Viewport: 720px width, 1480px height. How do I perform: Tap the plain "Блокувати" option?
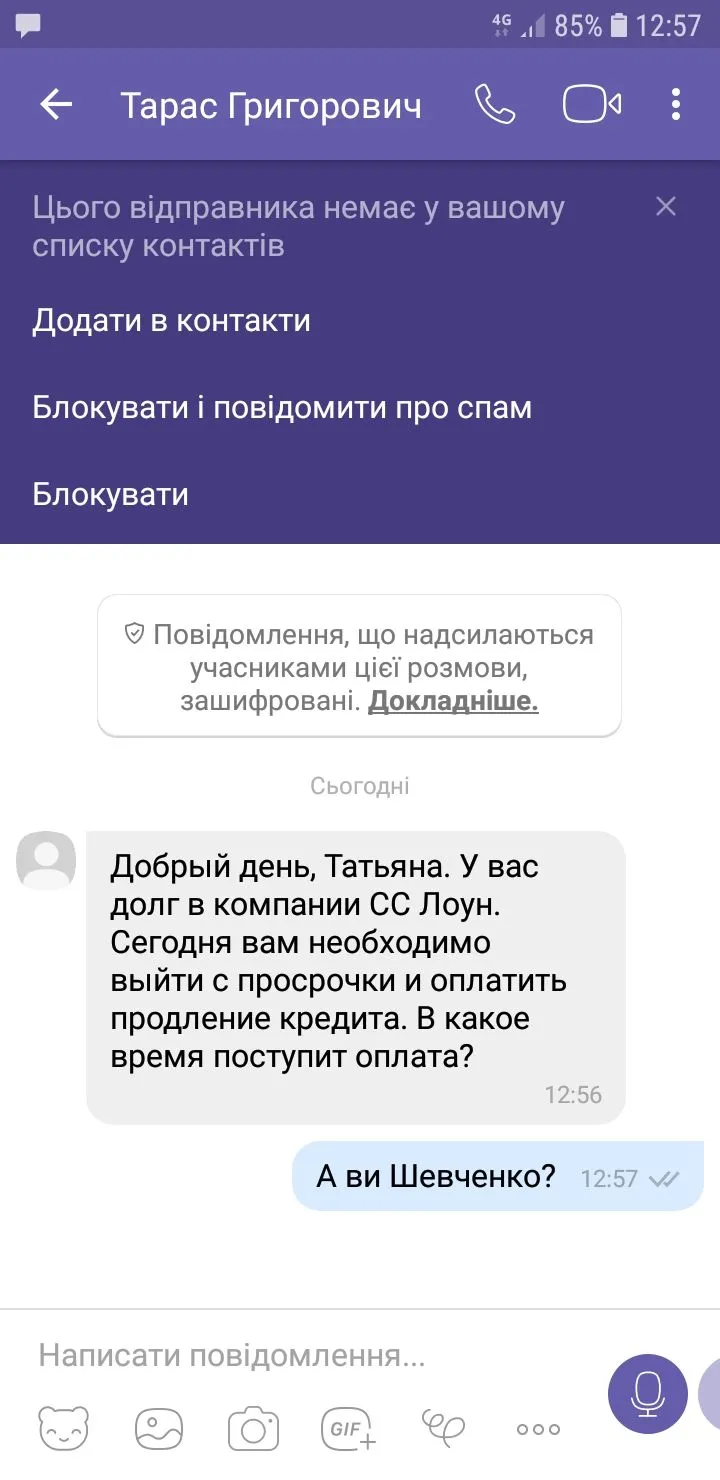coord(110,495)
